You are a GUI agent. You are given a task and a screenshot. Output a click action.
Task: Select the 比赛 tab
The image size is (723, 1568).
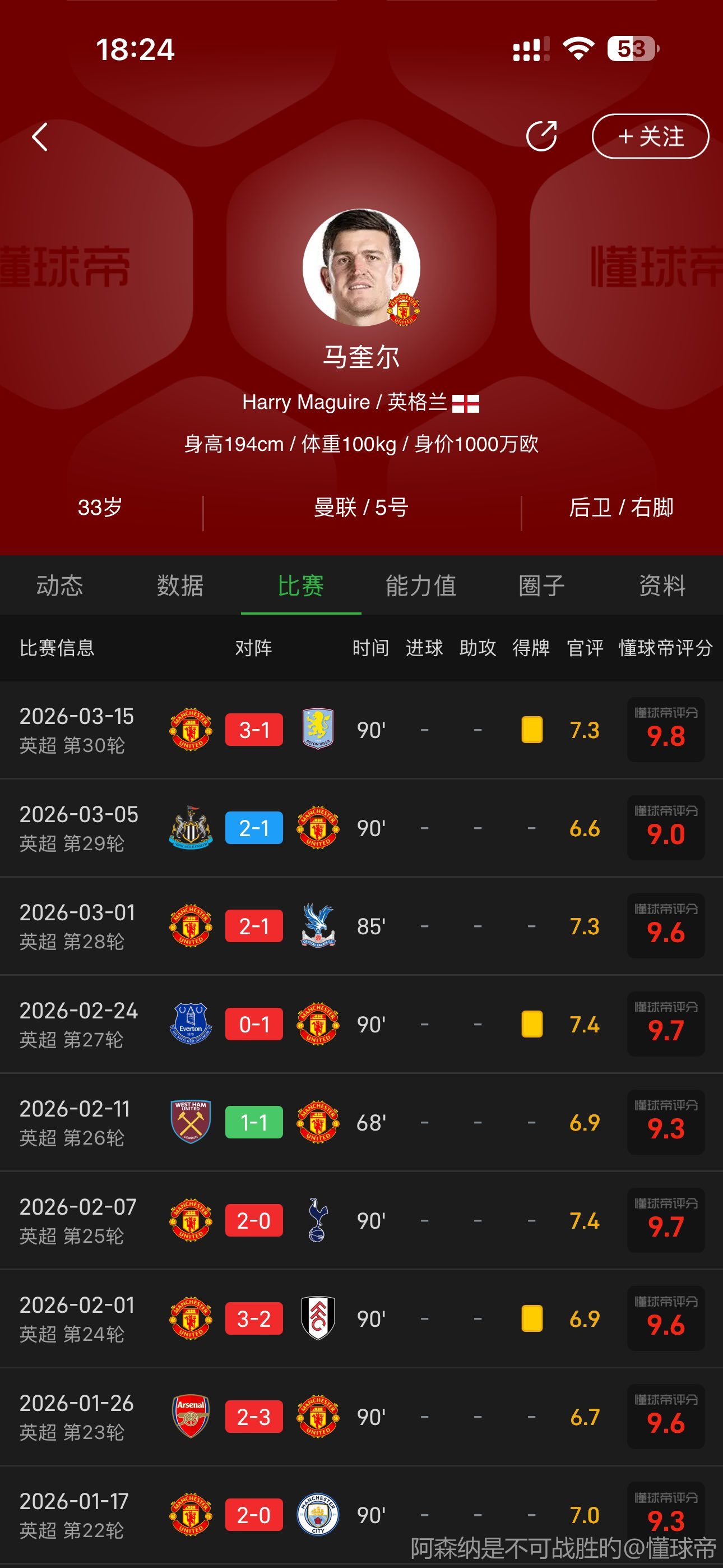pos(300,585)
